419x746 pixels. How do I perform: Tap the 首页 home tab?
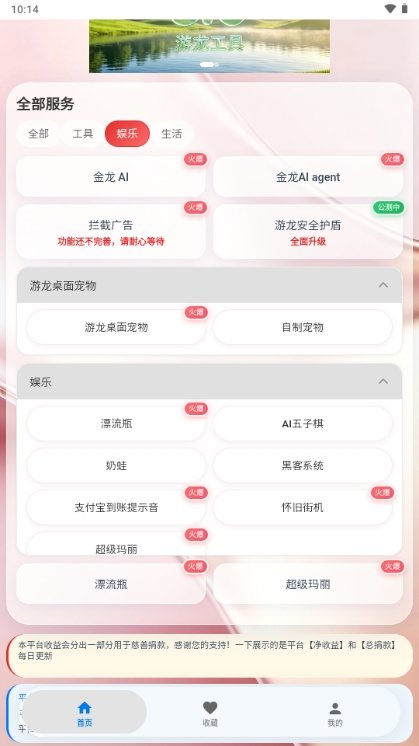click(85, 713)
